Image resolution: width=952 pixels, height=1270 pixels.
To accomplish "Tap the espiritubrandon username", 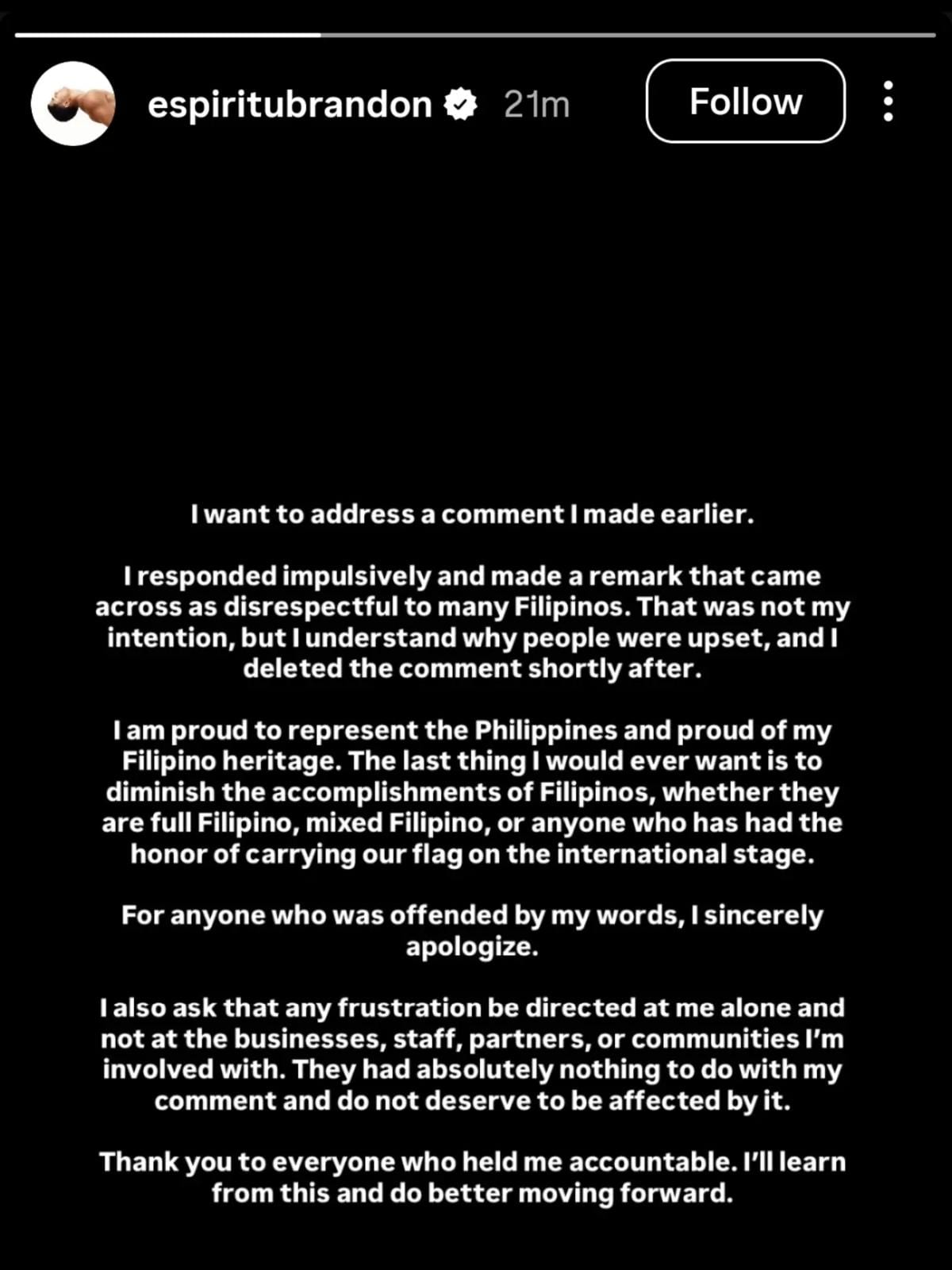I will click(x=290, y=105).
